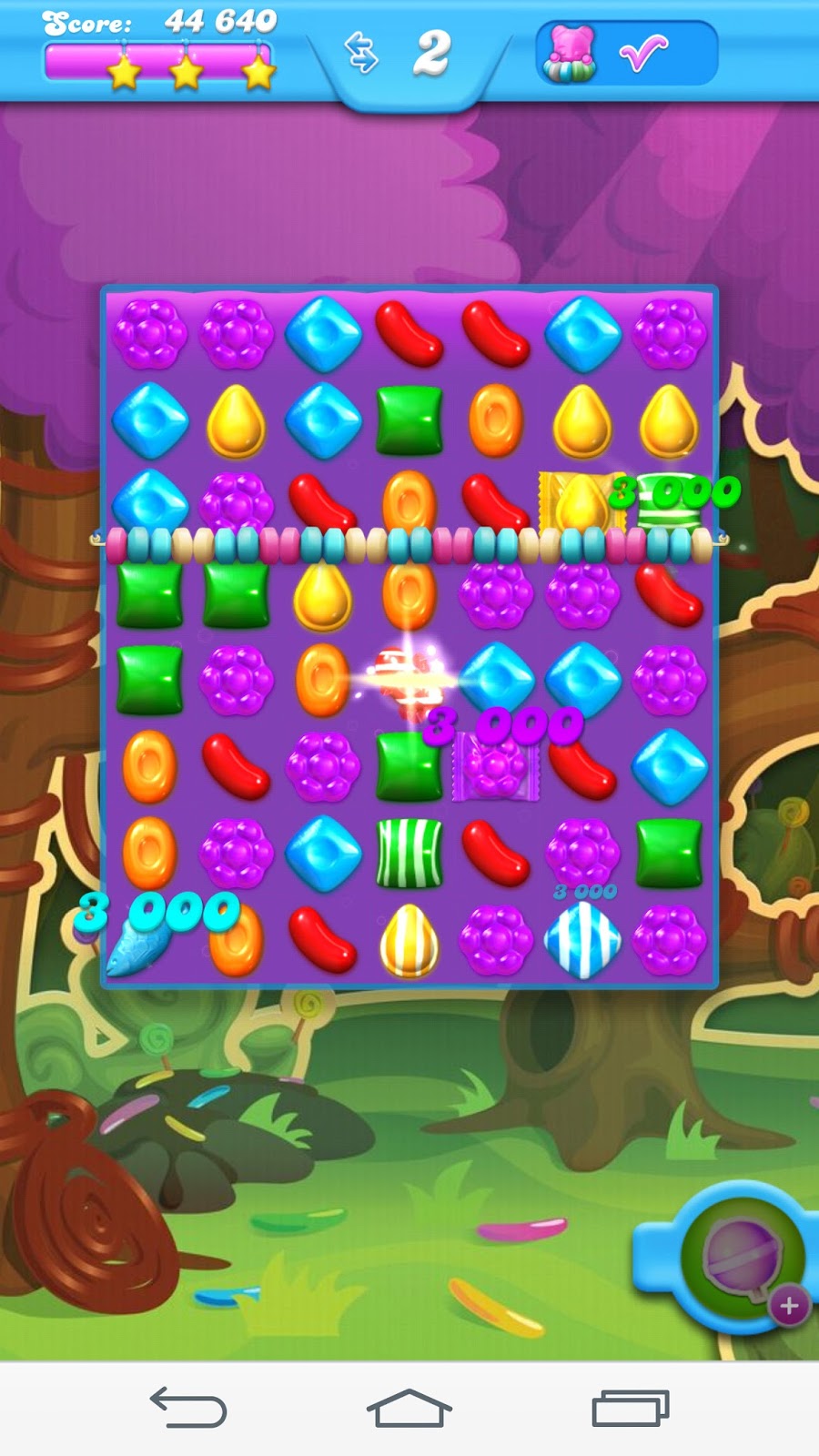Open the recent apps view
The width and height of the screenshot is (819, 1456).
click(x=630, y=1409)
